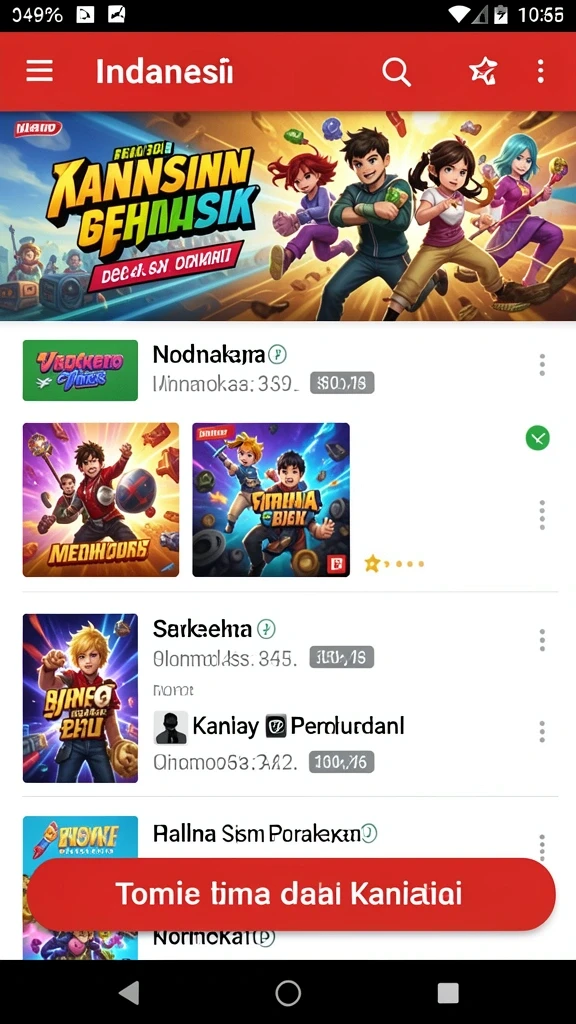Image resolution: width=576 pixels, height=1024 pixels.
Task: Open the hamburger drawer menu
Action: coord(39,71)
